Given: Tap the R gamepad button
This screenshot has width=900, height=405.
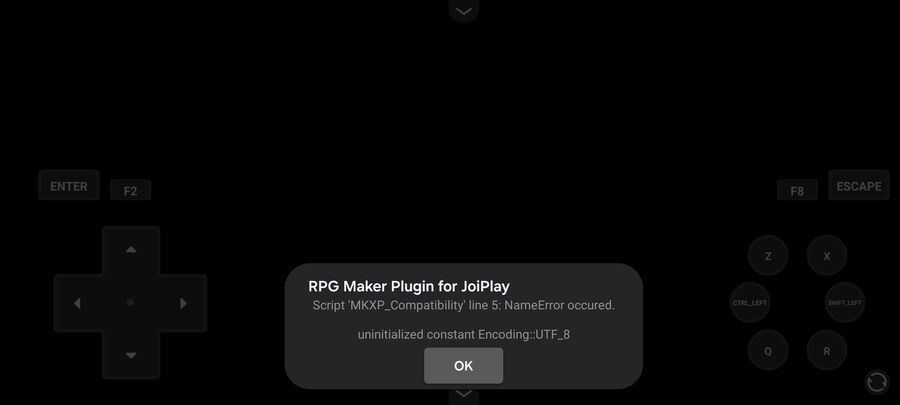Looking at the screenshot, I should pos(827,351).
